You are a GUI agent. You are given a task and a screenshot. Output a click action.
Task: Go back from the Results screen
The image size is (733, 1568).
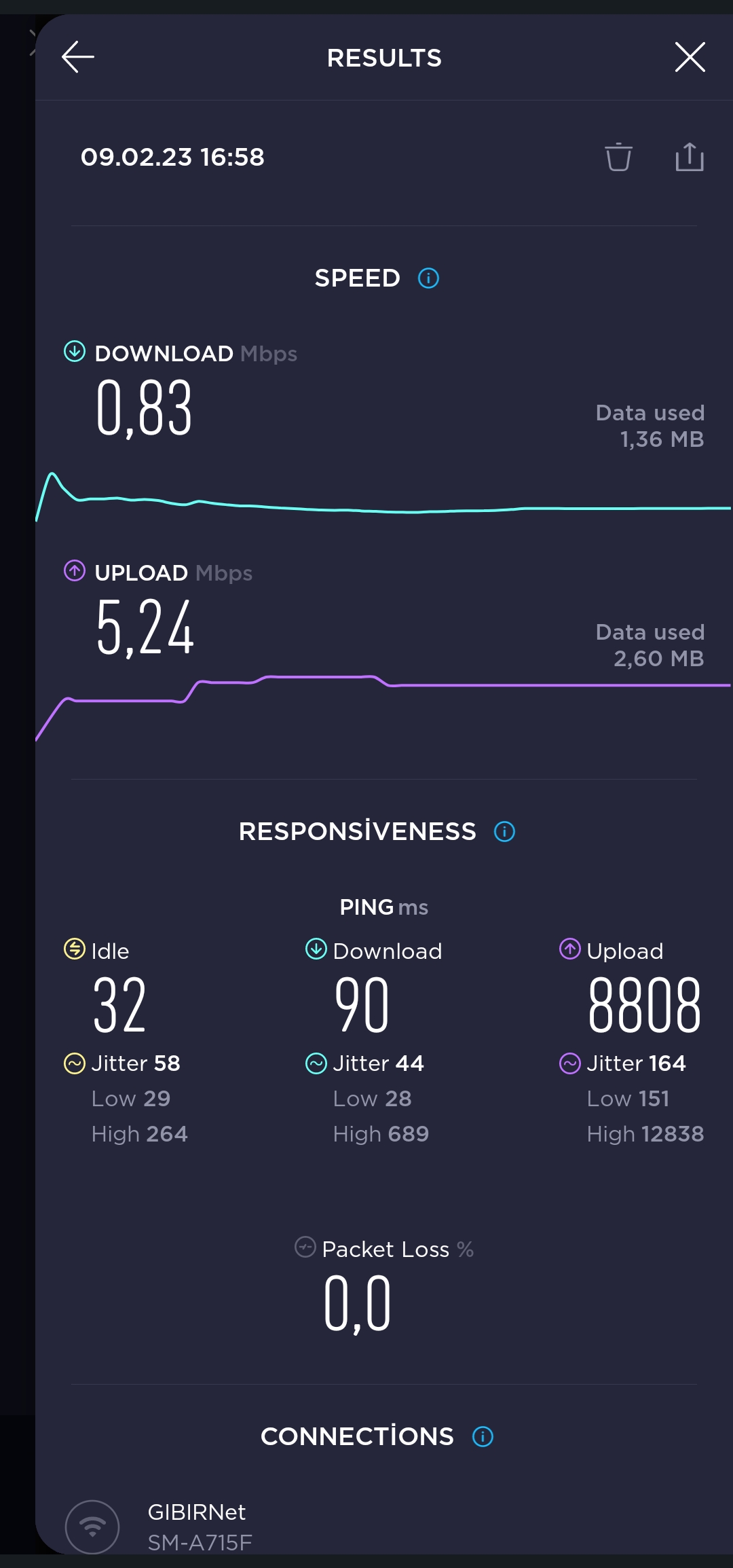tap(78, 57)
